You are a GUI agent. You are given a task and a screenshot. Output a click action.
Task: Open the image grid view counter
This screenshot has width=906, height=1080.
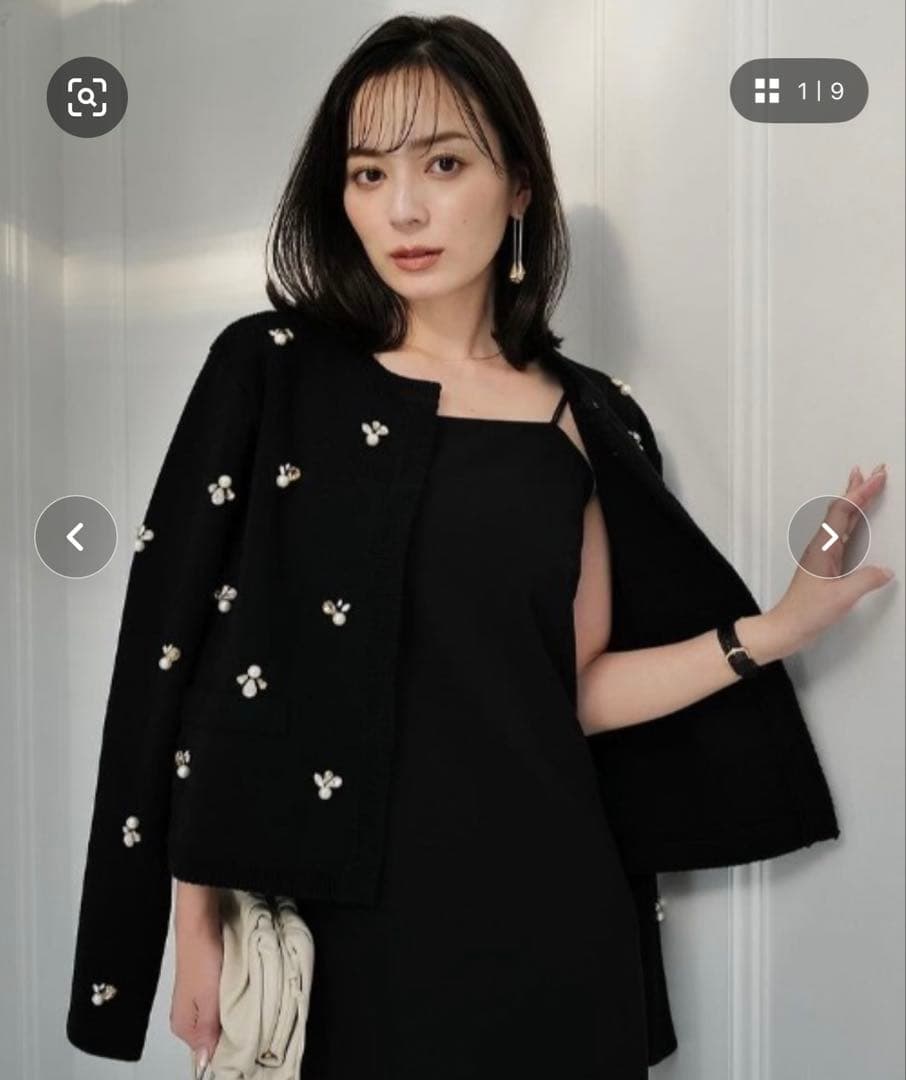point(798,91)
